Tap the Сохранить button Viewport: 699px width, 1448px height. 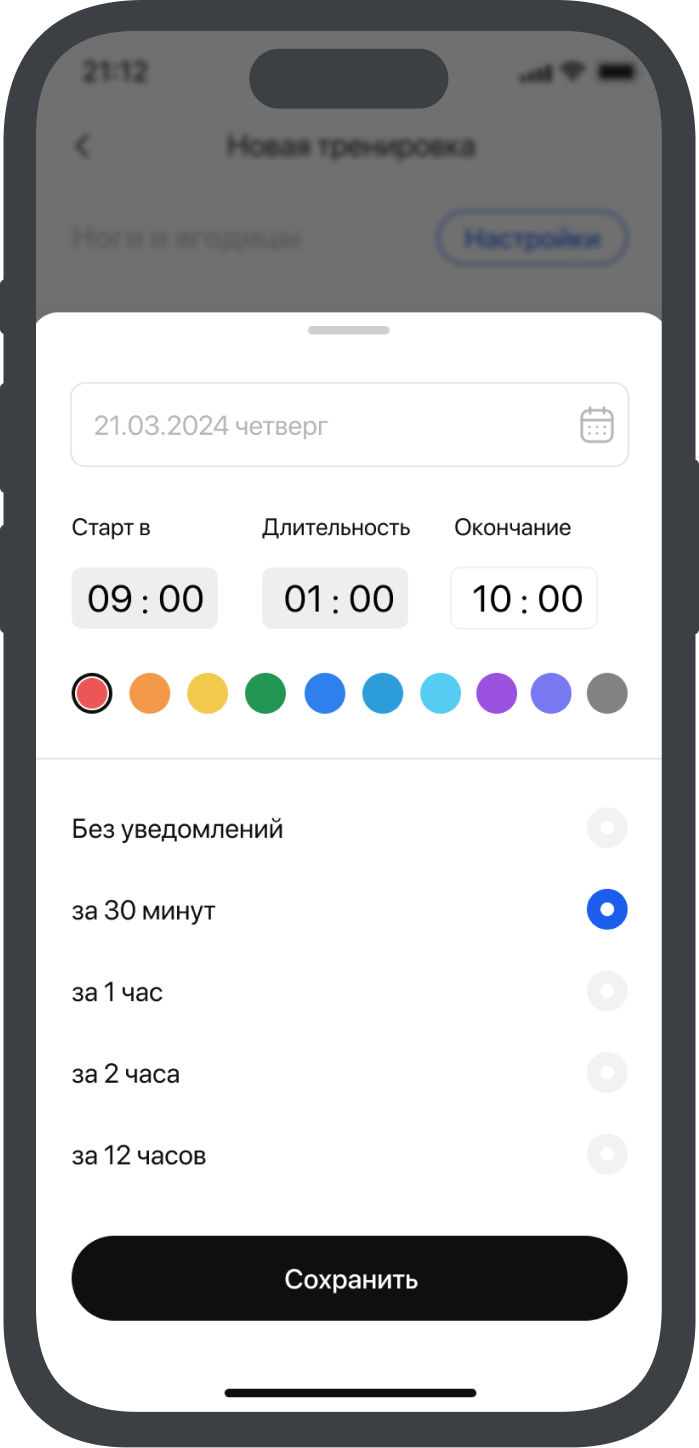tap(349, 1279)
